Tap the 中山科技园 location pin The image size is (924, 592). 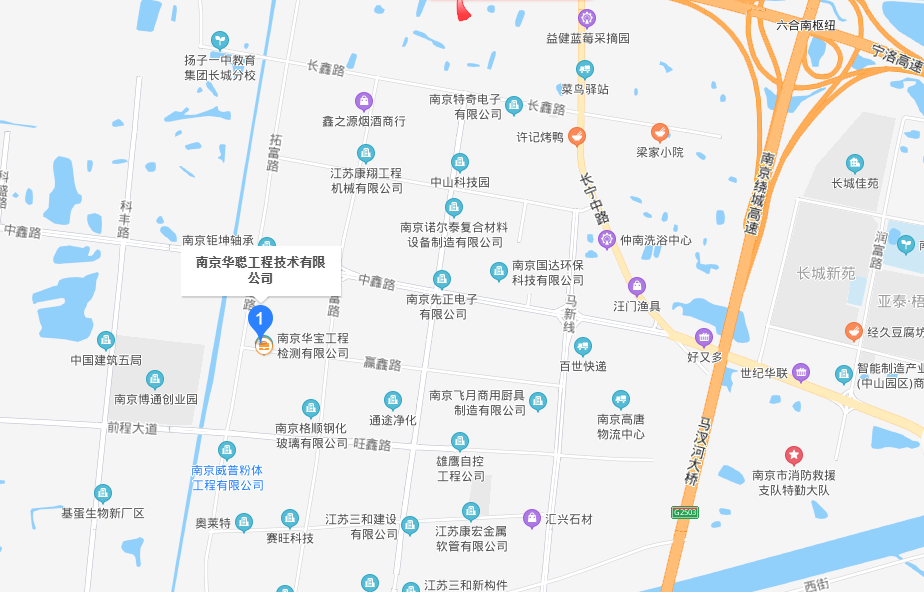tap(460, 162)
